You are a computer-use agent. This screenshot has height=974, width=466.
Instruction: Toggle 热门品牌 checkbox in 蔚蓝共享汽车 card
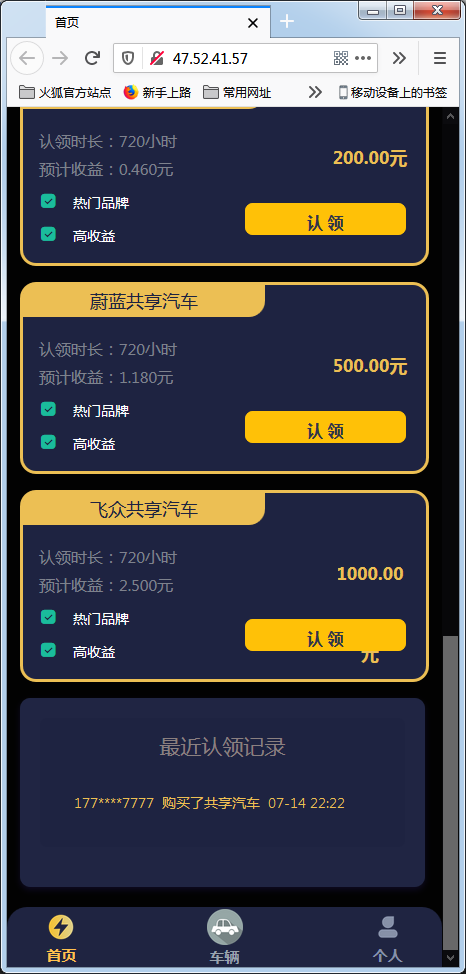(48, 409)
